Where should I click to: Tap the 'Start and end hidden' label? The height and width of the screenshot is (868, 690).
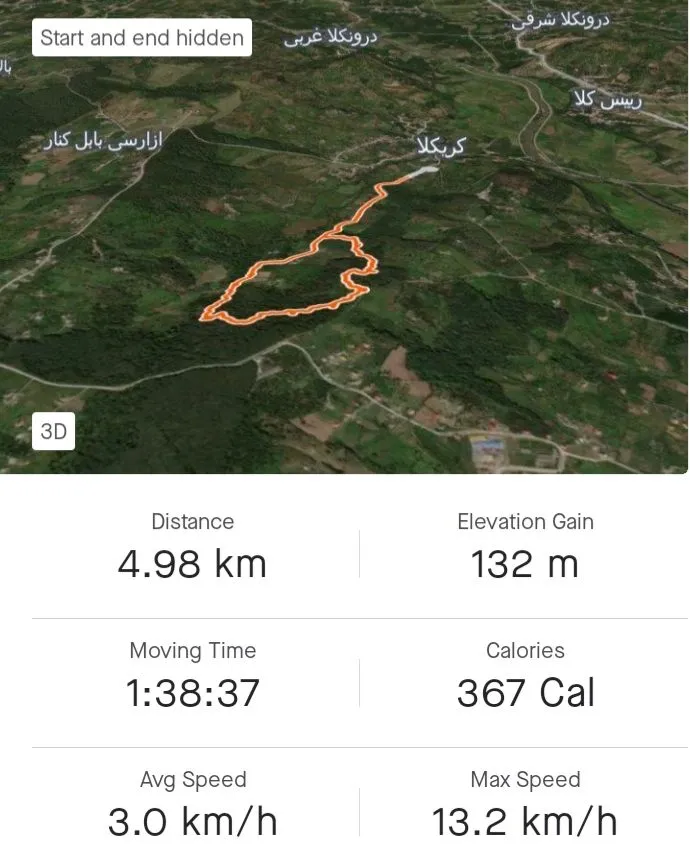coord(142,38)
